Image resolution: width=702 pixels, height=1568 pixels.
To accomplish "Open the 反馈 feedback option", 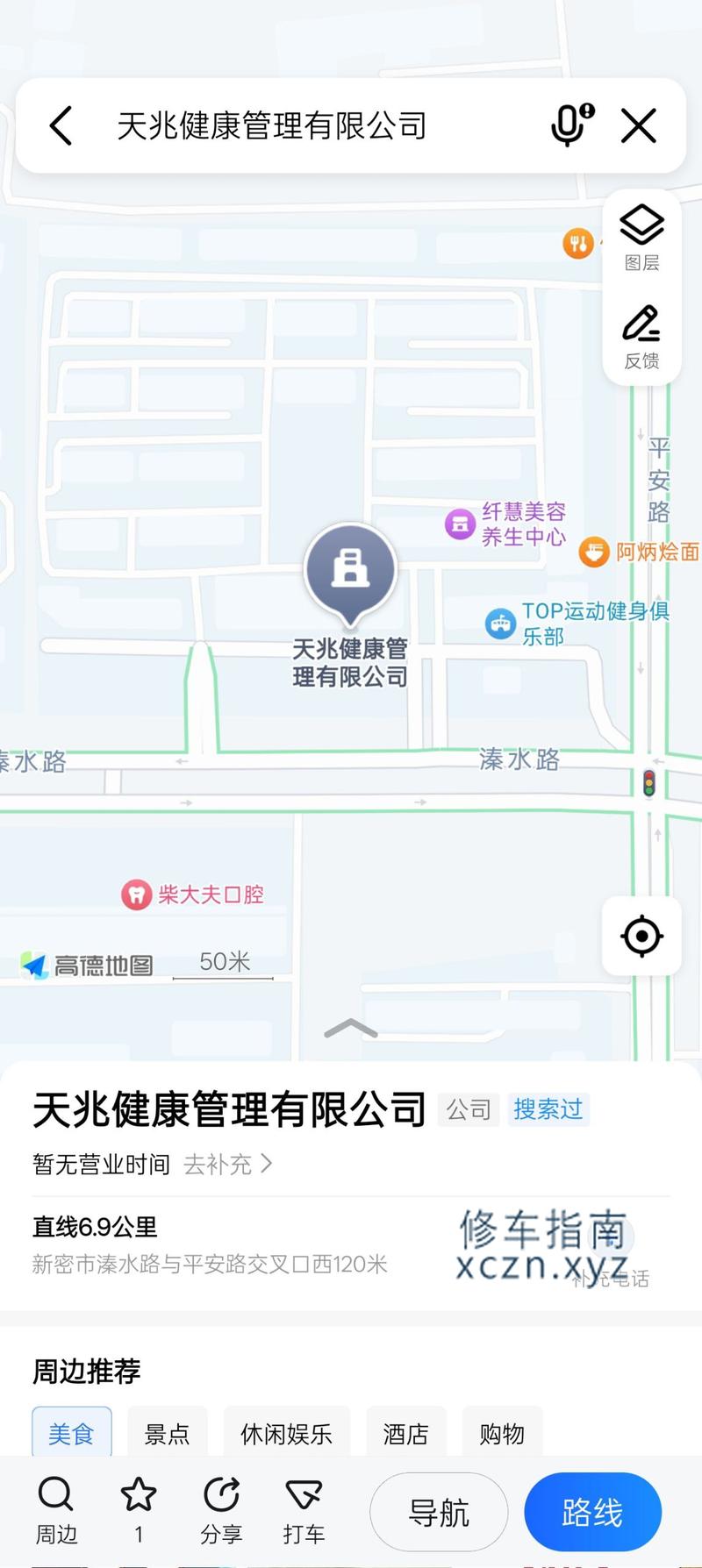I will coord(641,337).
